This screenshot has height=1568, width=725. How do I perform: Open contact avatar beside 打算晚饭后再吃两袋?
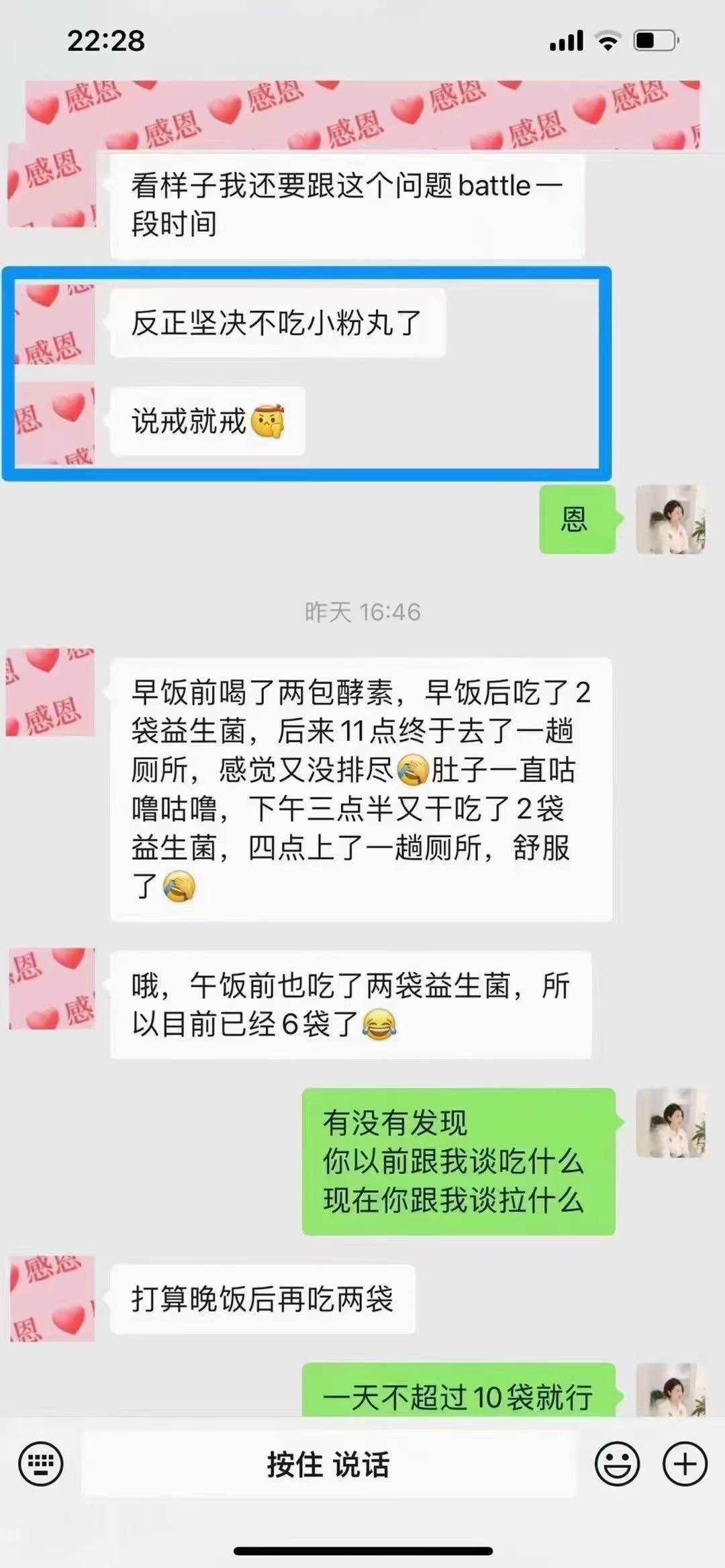click(x=52, y=1298)
